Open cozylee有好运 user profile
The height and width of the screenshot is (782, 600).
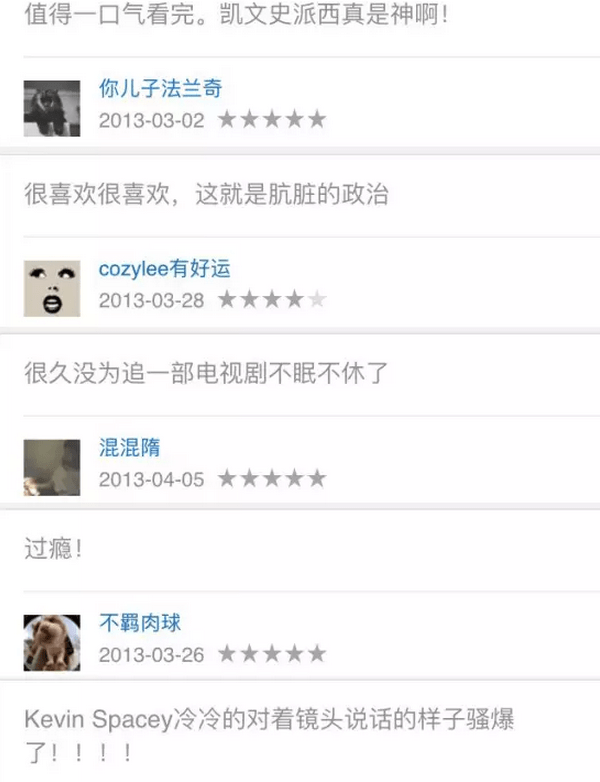coord(165,269)
